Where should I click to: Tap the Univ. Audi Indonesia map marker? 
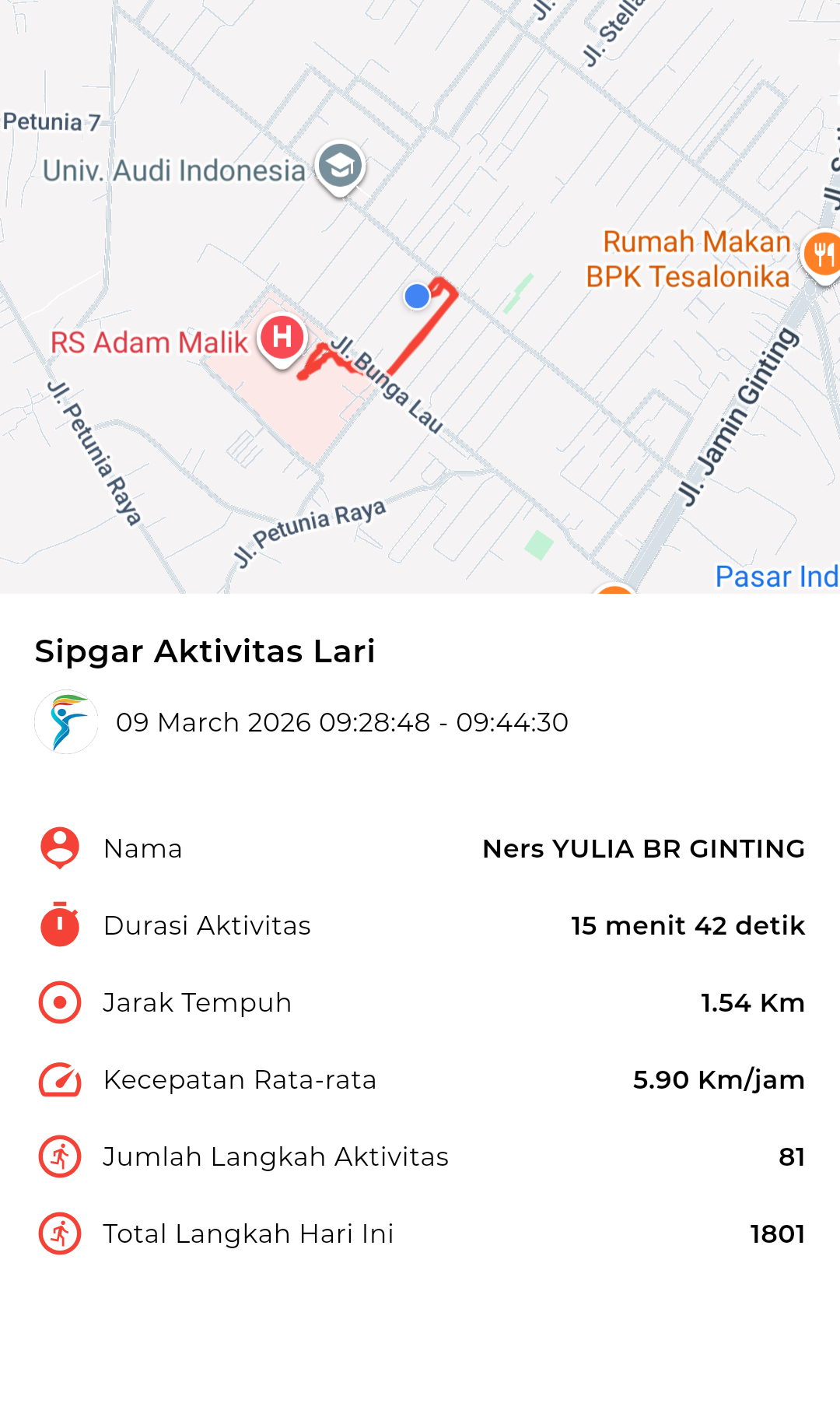tap(340, 166)
